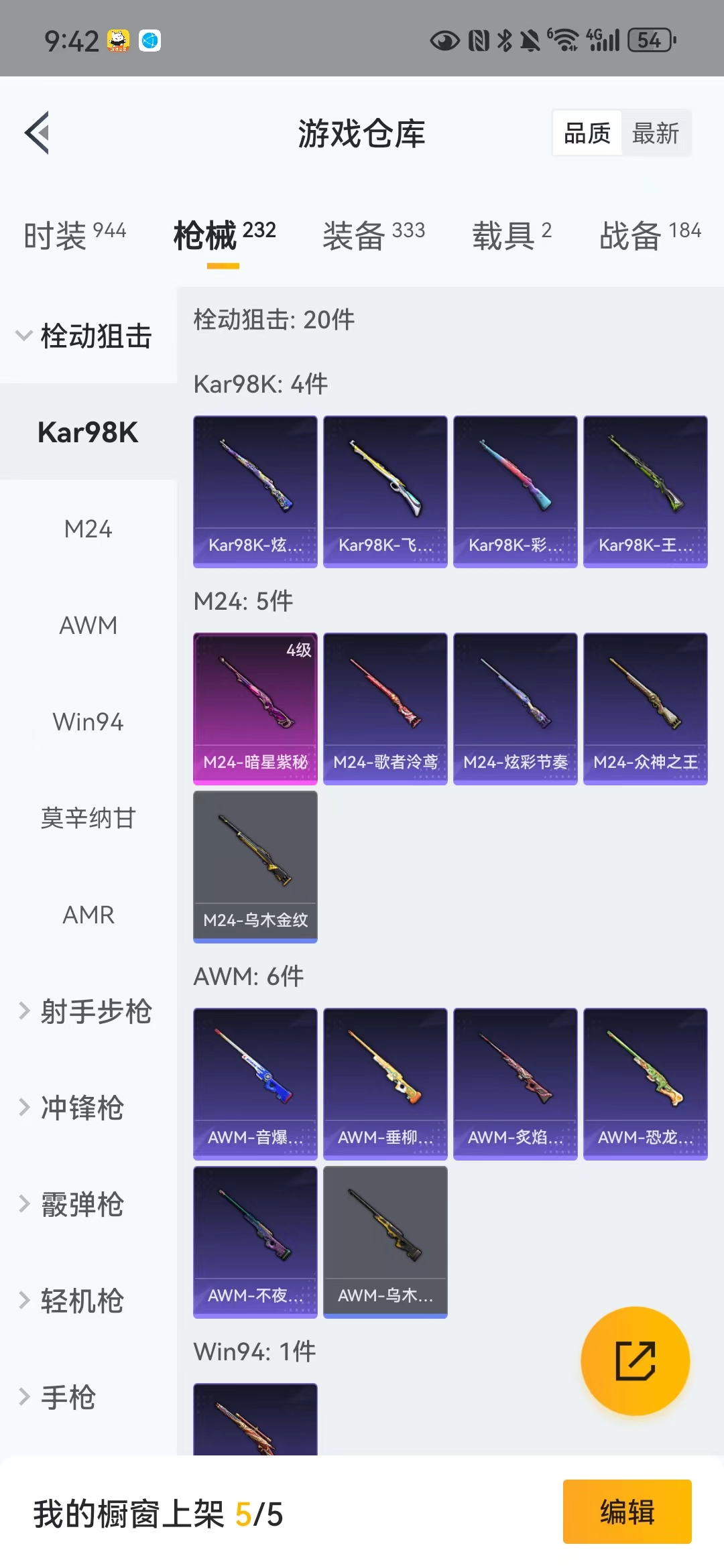Select M24 in the side list
Viewport: 724px width, 1568px height.
[88, 529]
